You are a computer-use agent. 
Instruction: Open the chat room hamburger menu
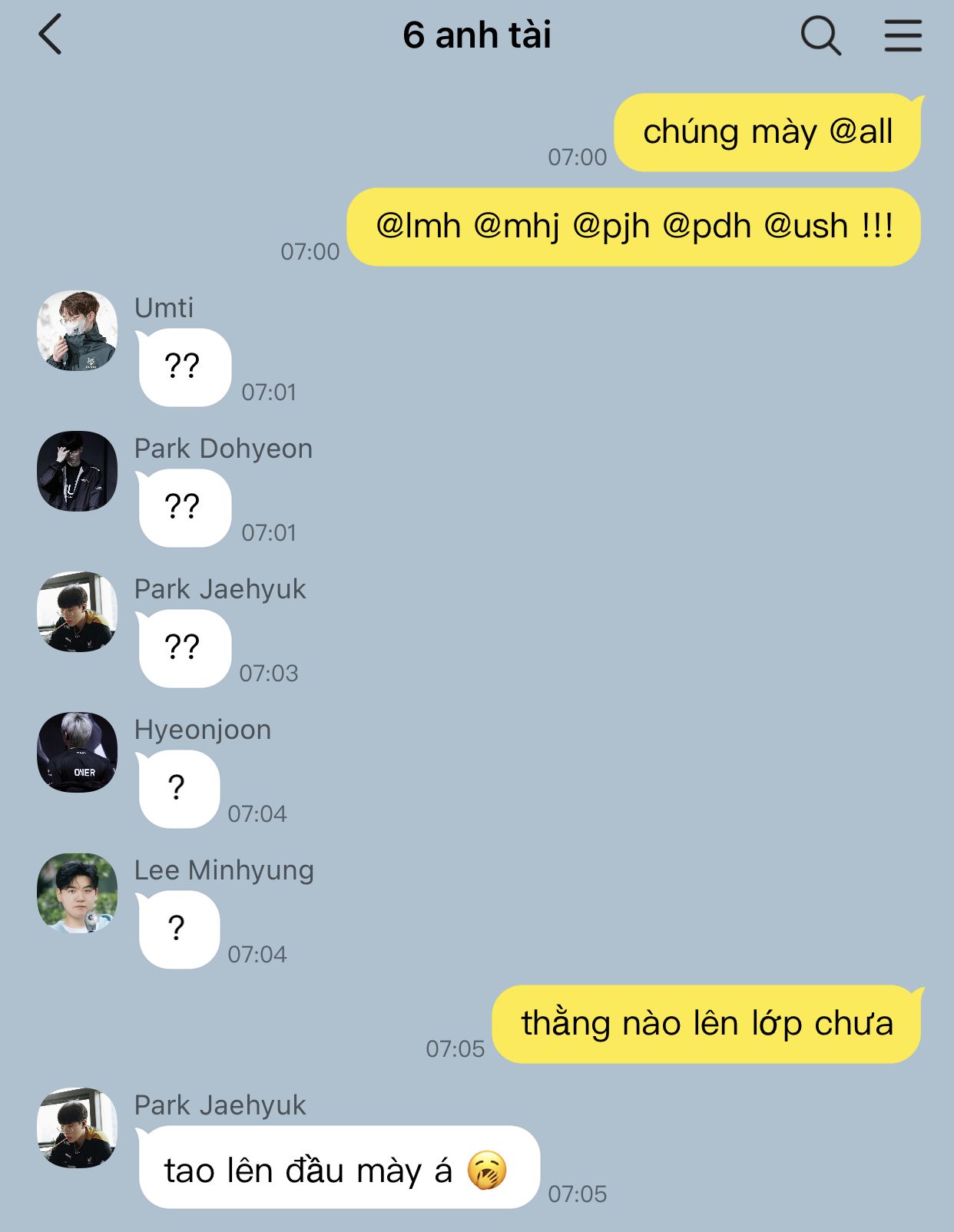point(903,35)
